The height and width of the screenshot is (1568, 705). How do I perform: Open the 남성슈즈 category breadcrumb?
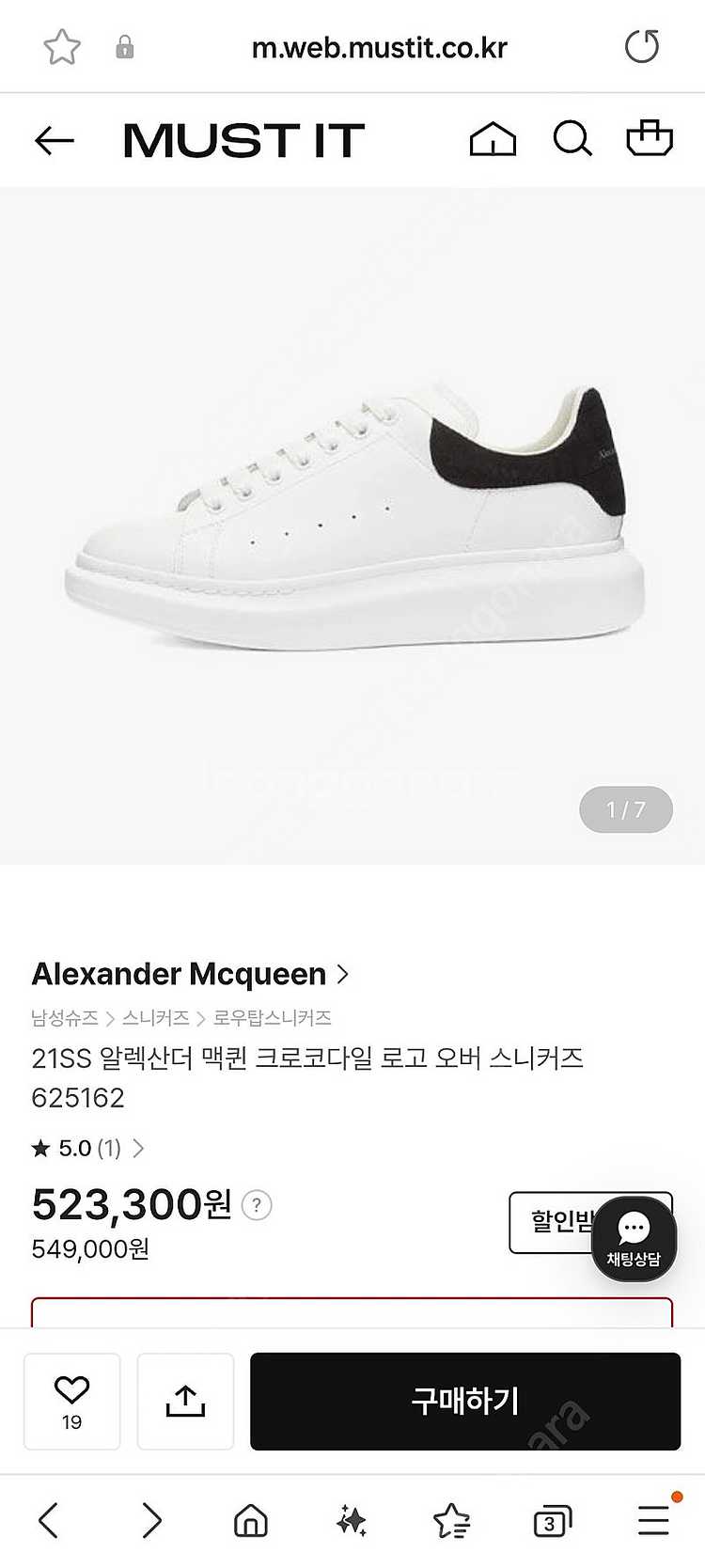(65, 1018)
